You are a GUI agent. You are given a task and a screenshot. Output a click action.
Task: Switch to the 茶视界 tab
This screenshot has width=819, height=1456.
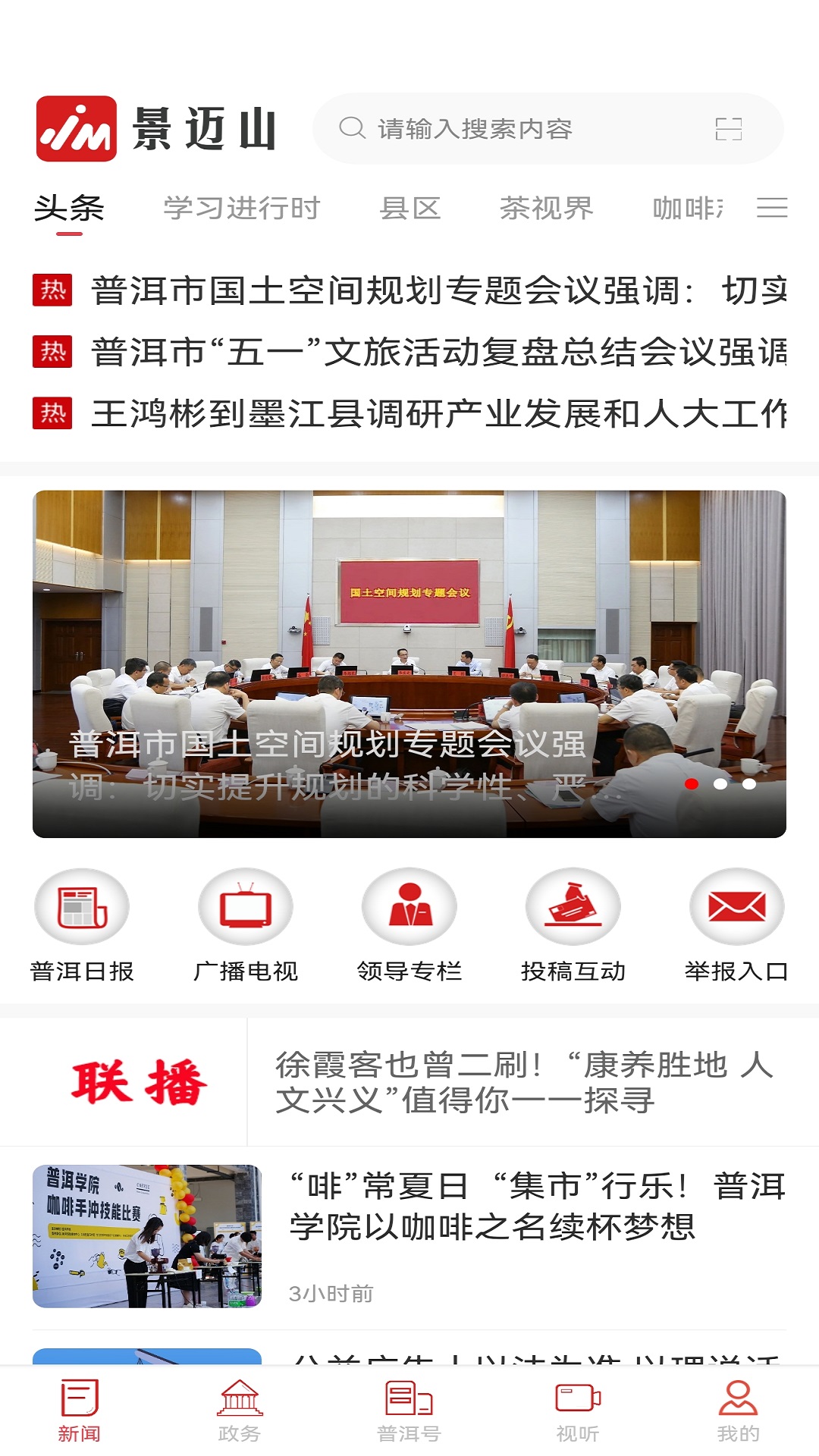pyautogui.click(x=547, y=208)
